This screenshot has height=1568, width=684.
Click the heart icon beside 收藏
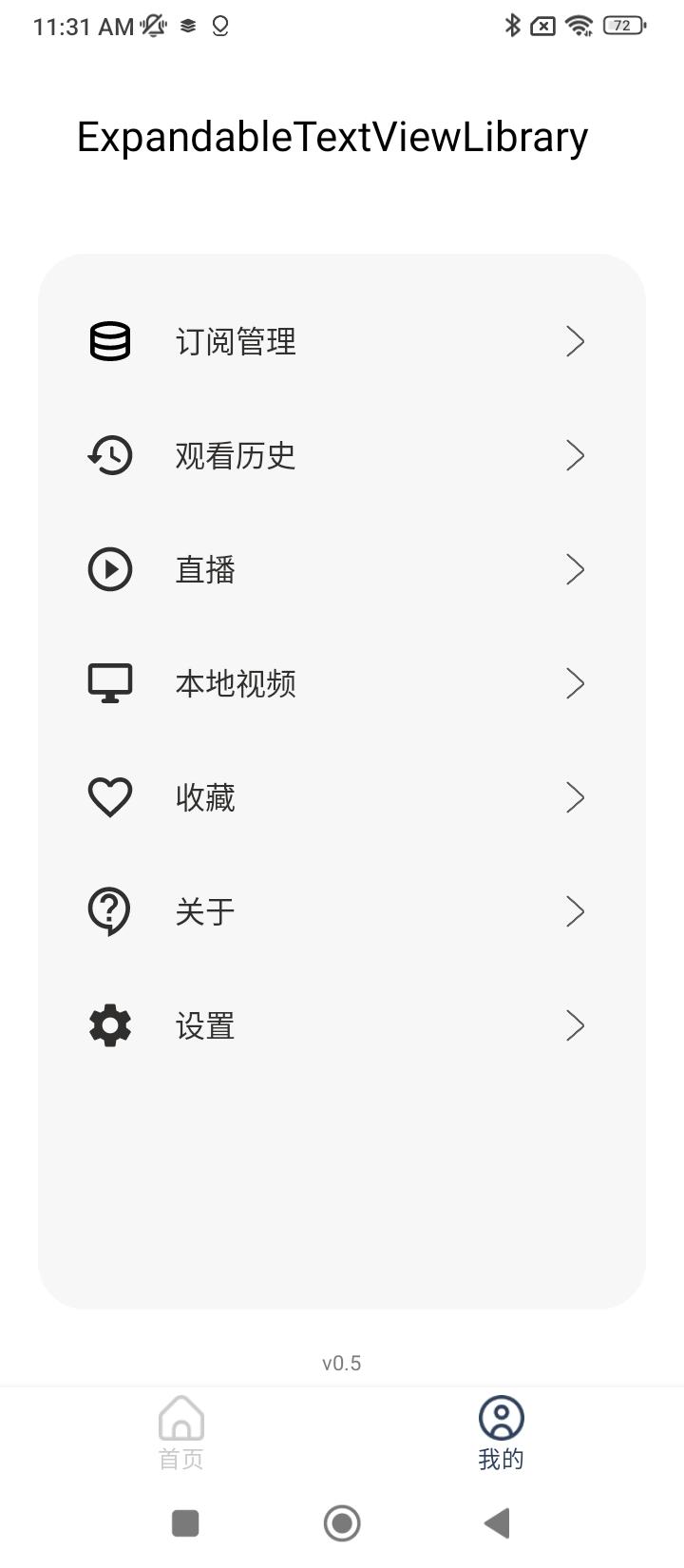[x=109, y=796]
